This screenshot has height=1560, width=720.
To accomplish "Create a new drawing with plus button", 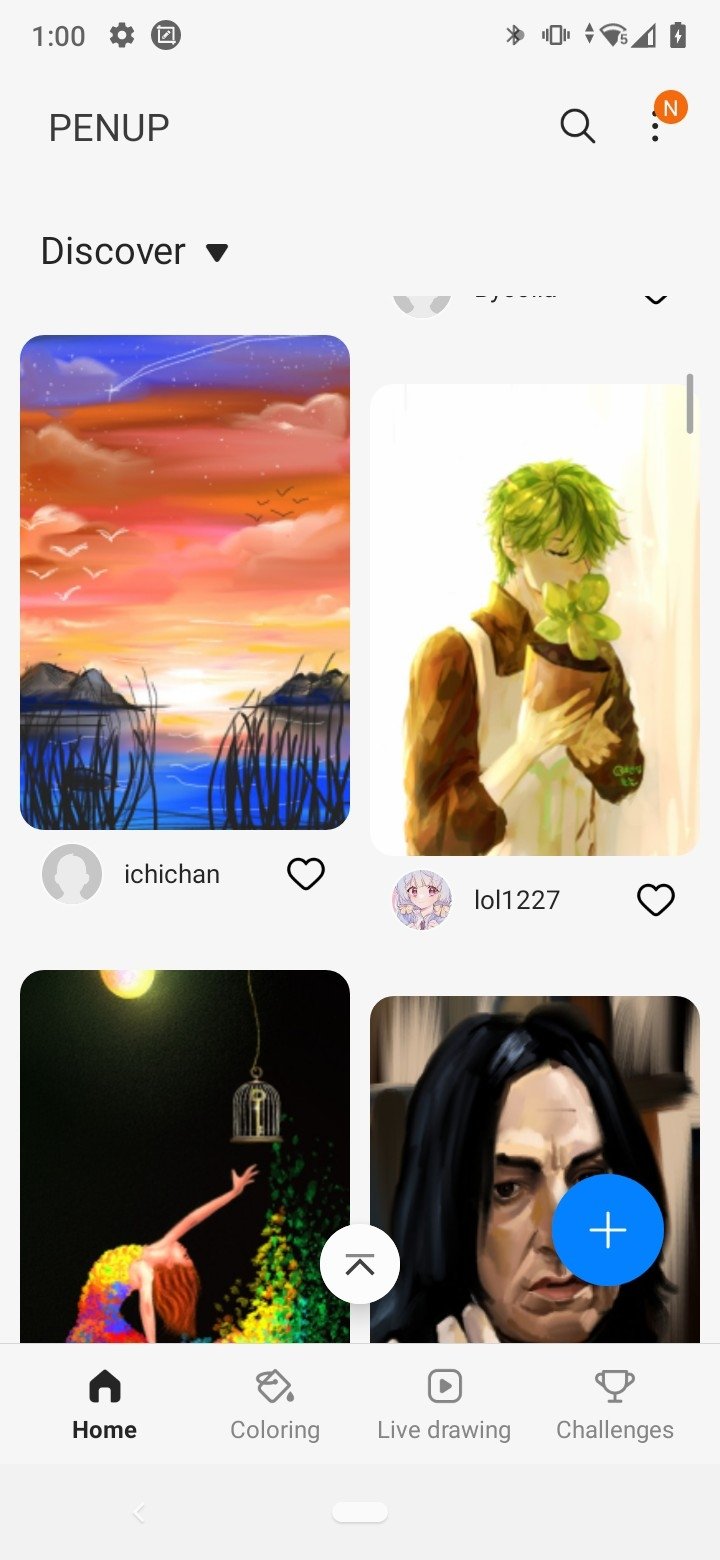I will pos(607,1230).
